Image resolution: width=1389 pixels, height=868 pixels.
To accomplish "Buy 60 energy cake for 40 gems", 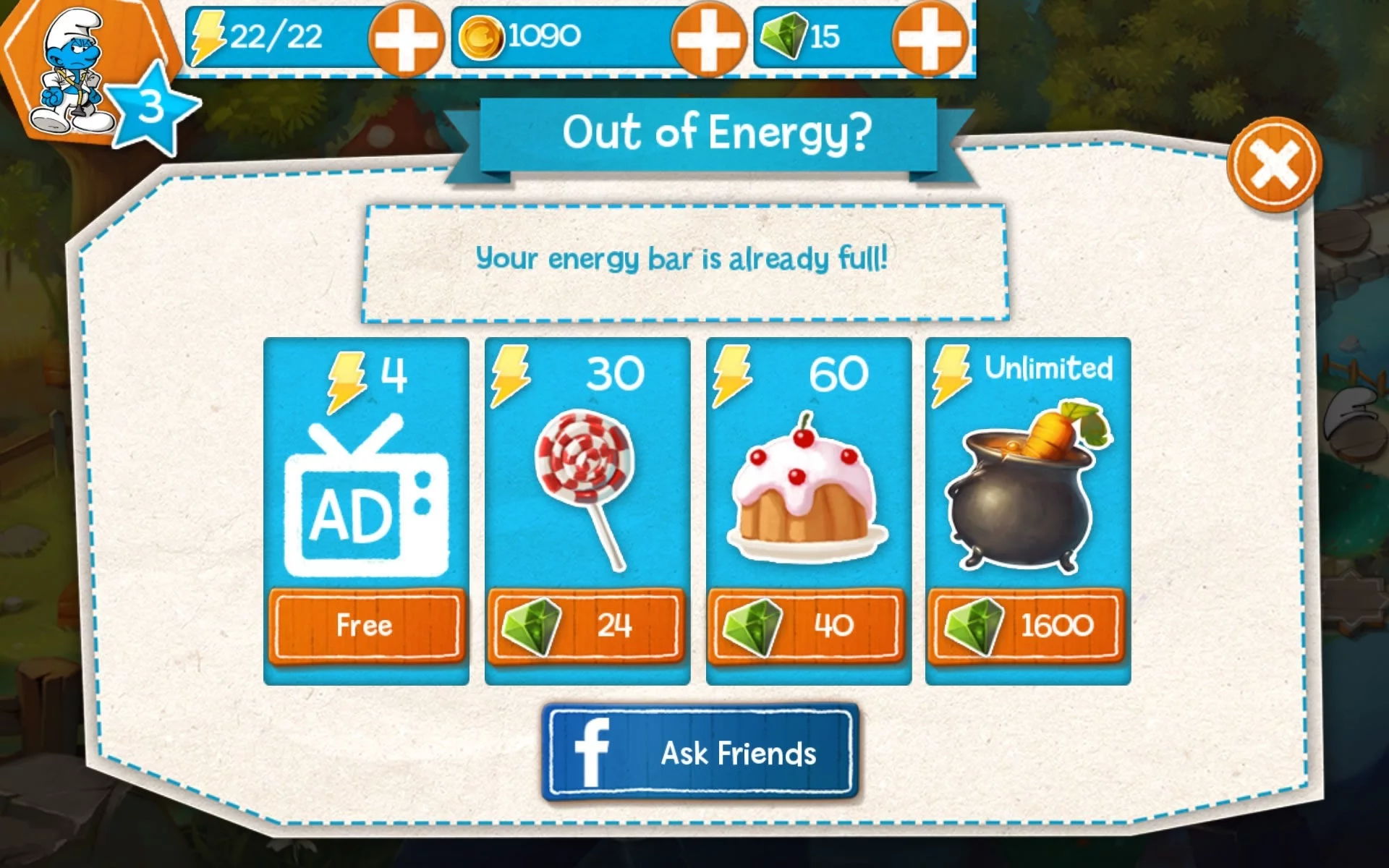I will click(x=807, y=626).
